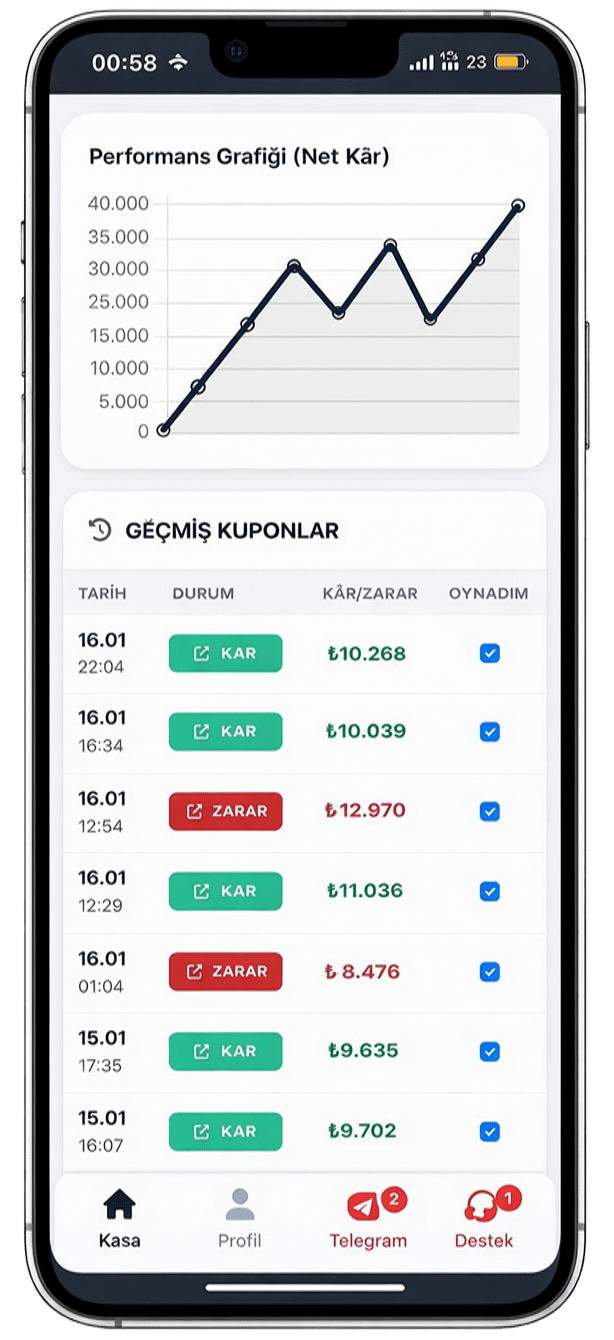Open the Destek support tab

coord(484,1218)
